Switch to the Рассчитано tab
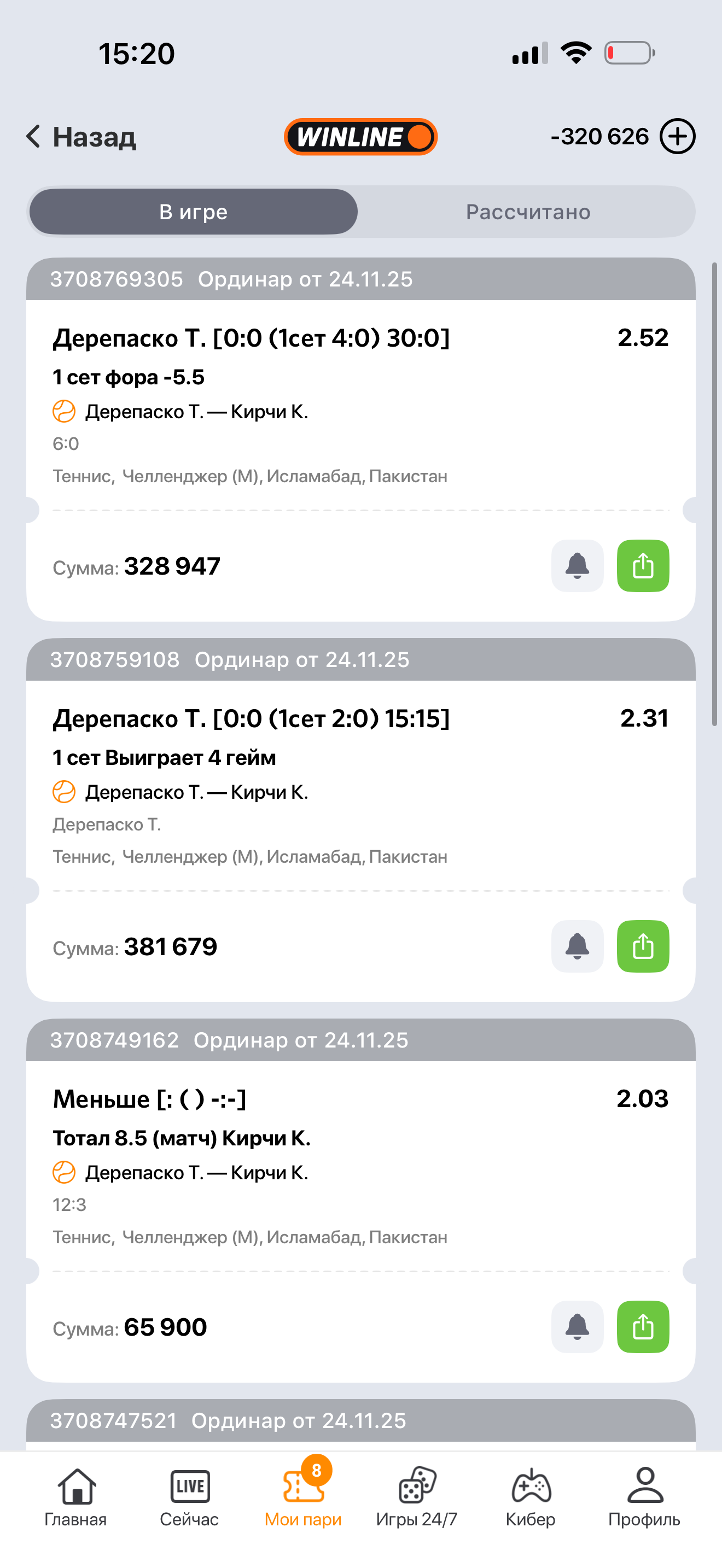The image size is (722, 1568). (527, 212)
